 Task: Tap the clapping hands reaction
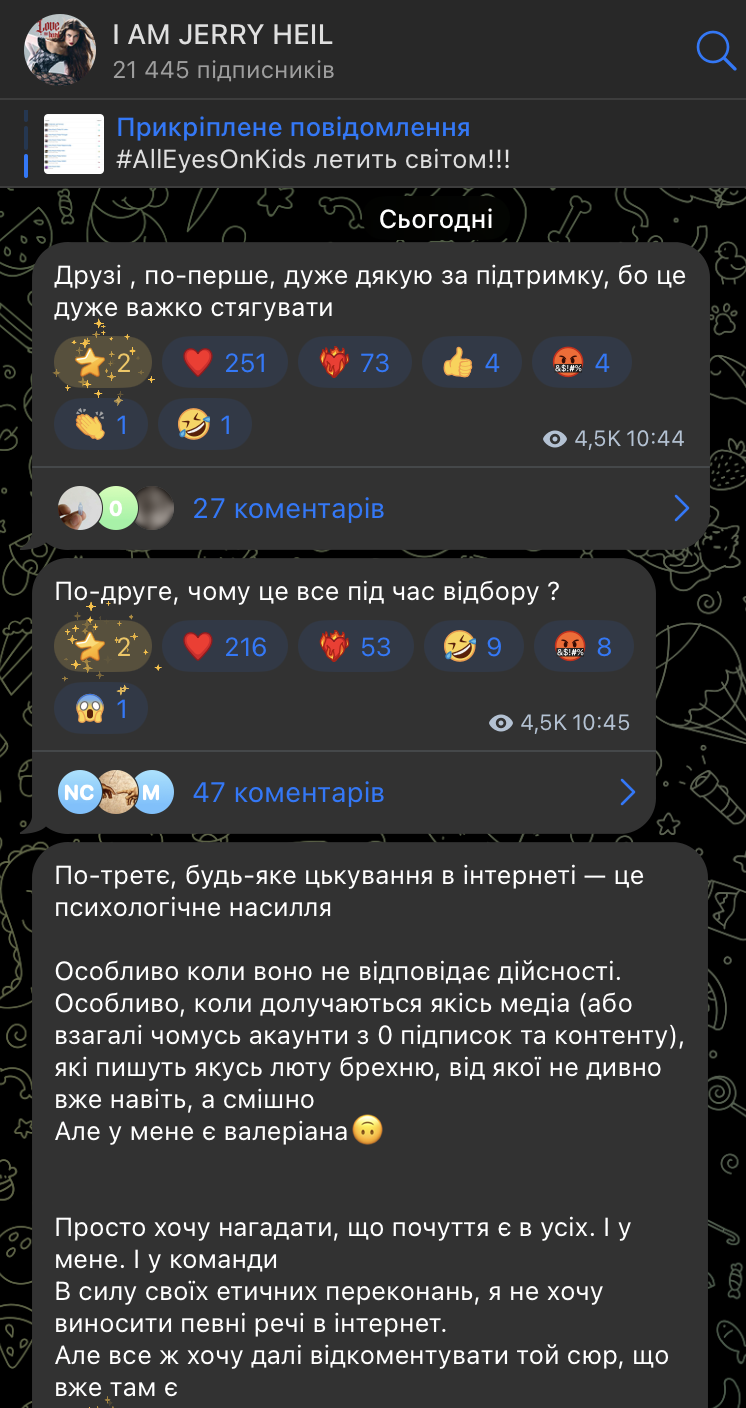click(101, 424)
